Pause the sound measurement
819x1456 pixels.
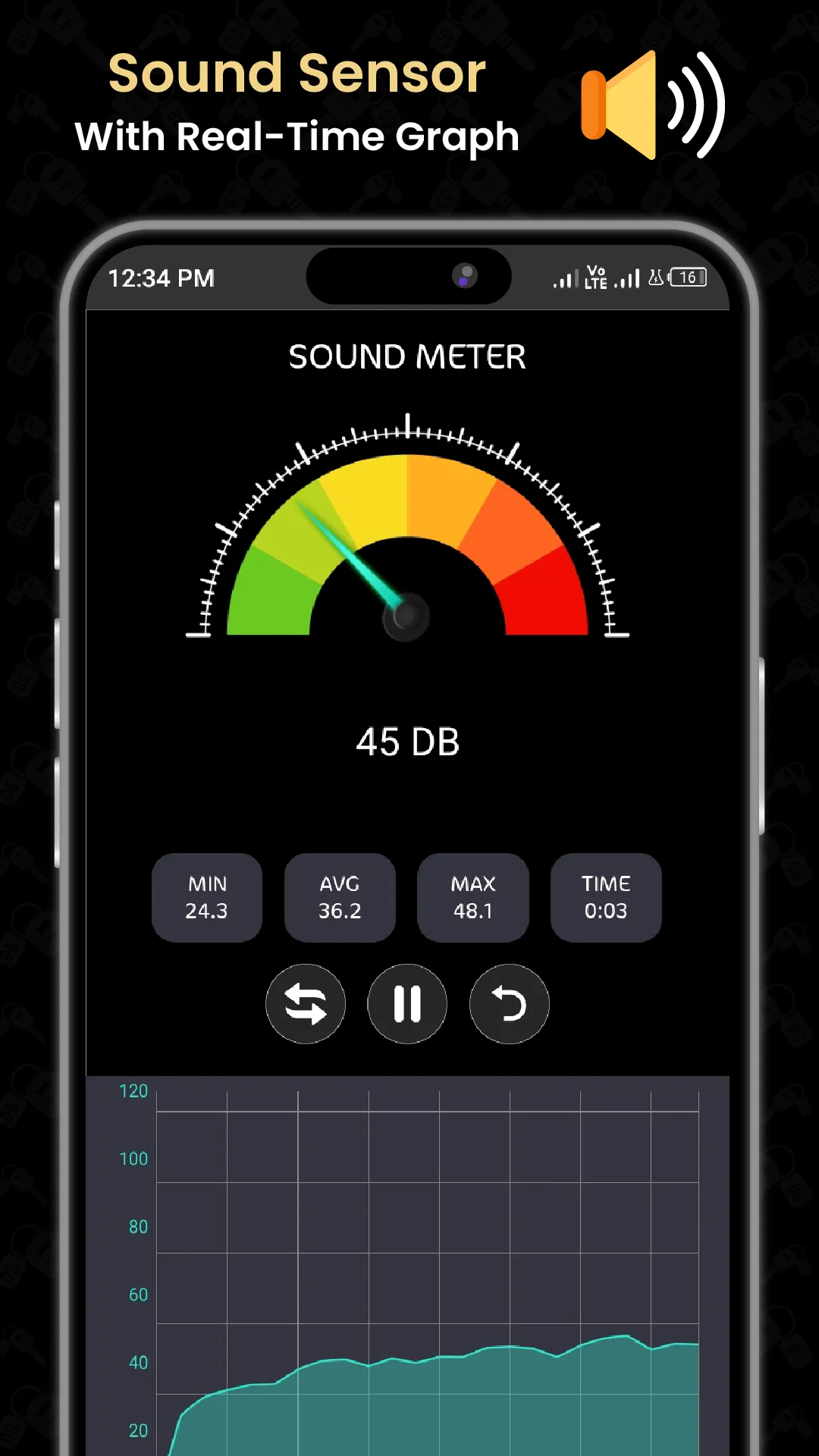pyautogui.click(x=407, y=1004)
